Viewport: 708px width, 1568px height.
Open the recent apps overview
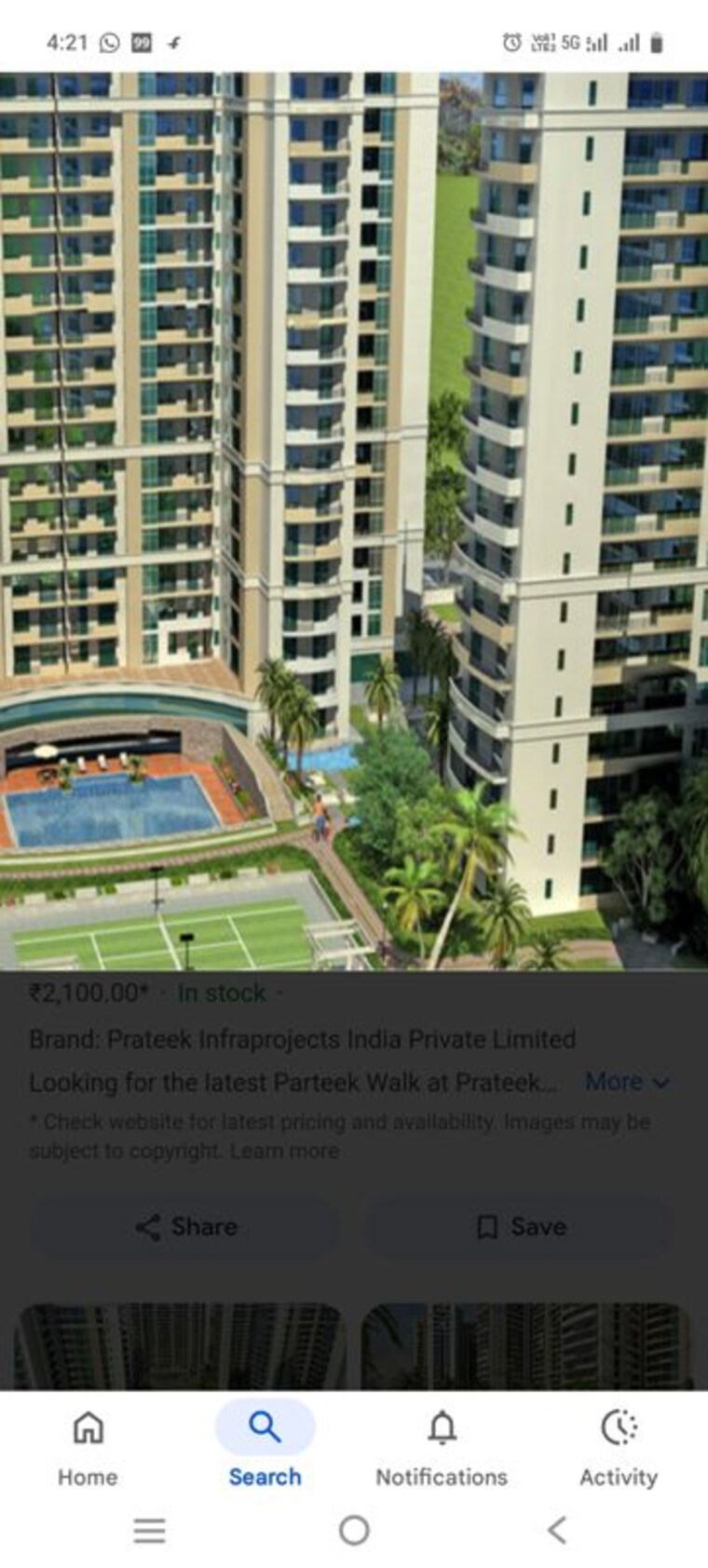coord(149,1530)
